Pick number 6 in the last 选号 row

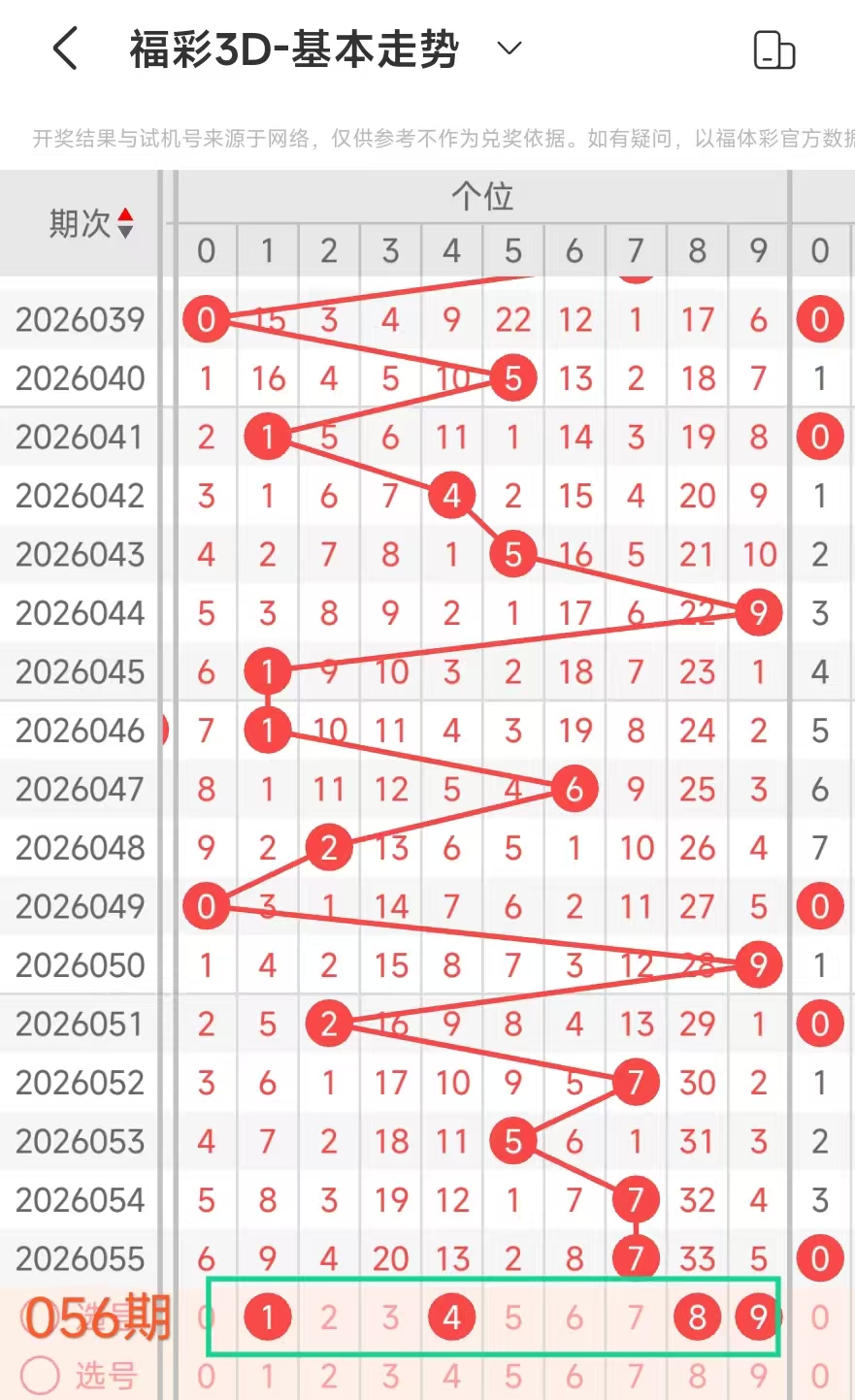574,1377
